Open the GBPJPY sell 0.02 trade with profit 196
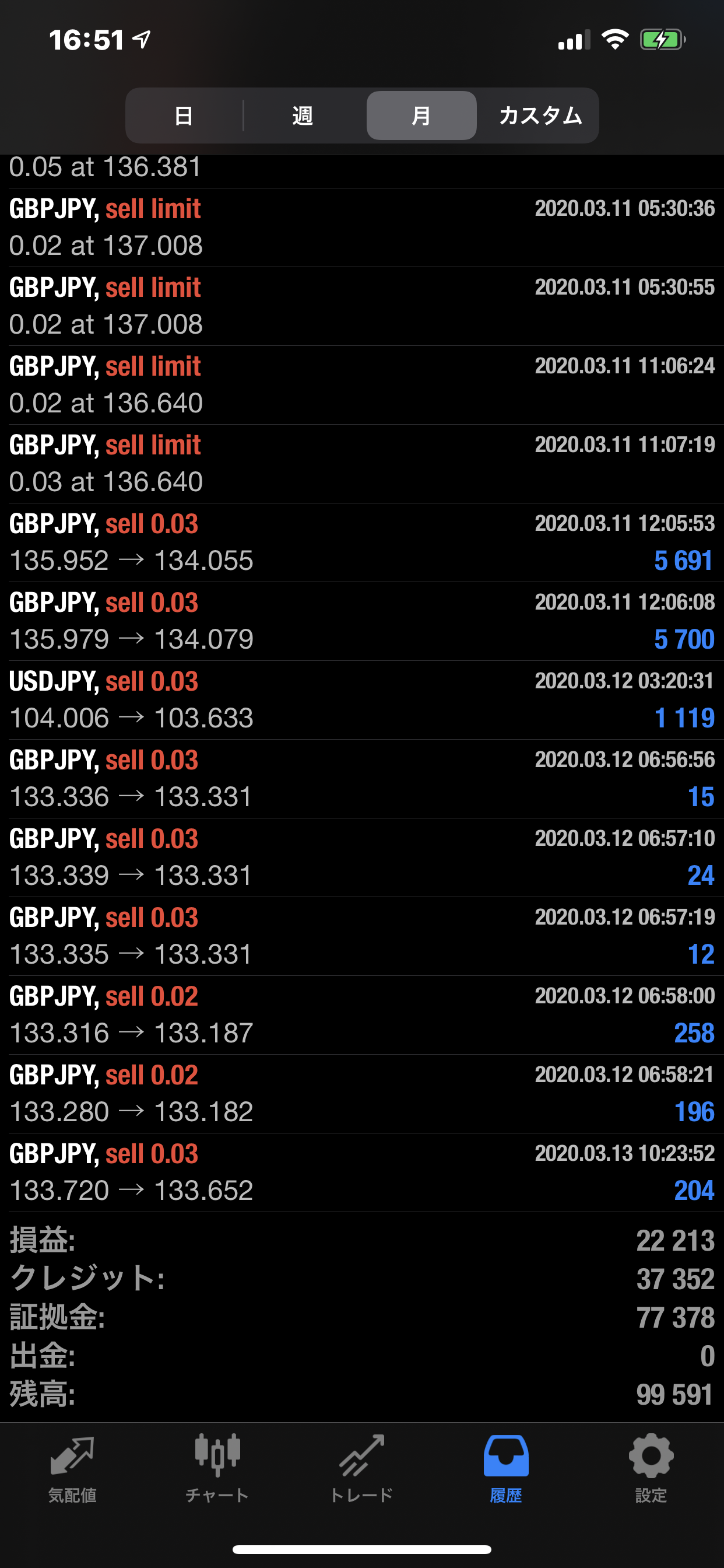This screenshot has width=724, height=1568. tap(362, 1093)
